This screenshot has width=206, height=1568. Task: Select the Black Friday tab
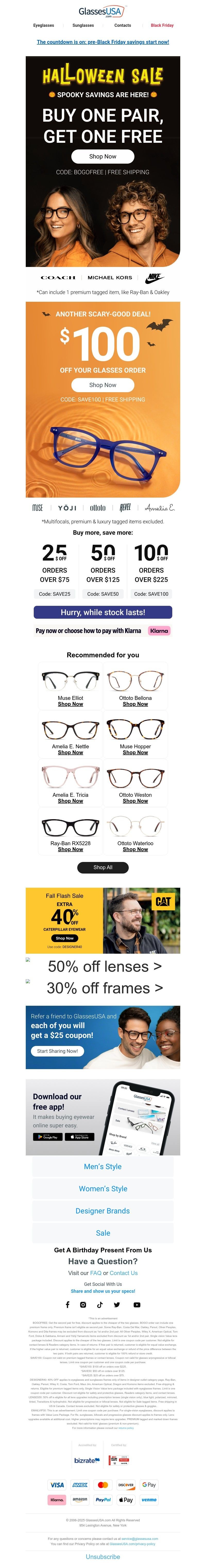(162, 26)
